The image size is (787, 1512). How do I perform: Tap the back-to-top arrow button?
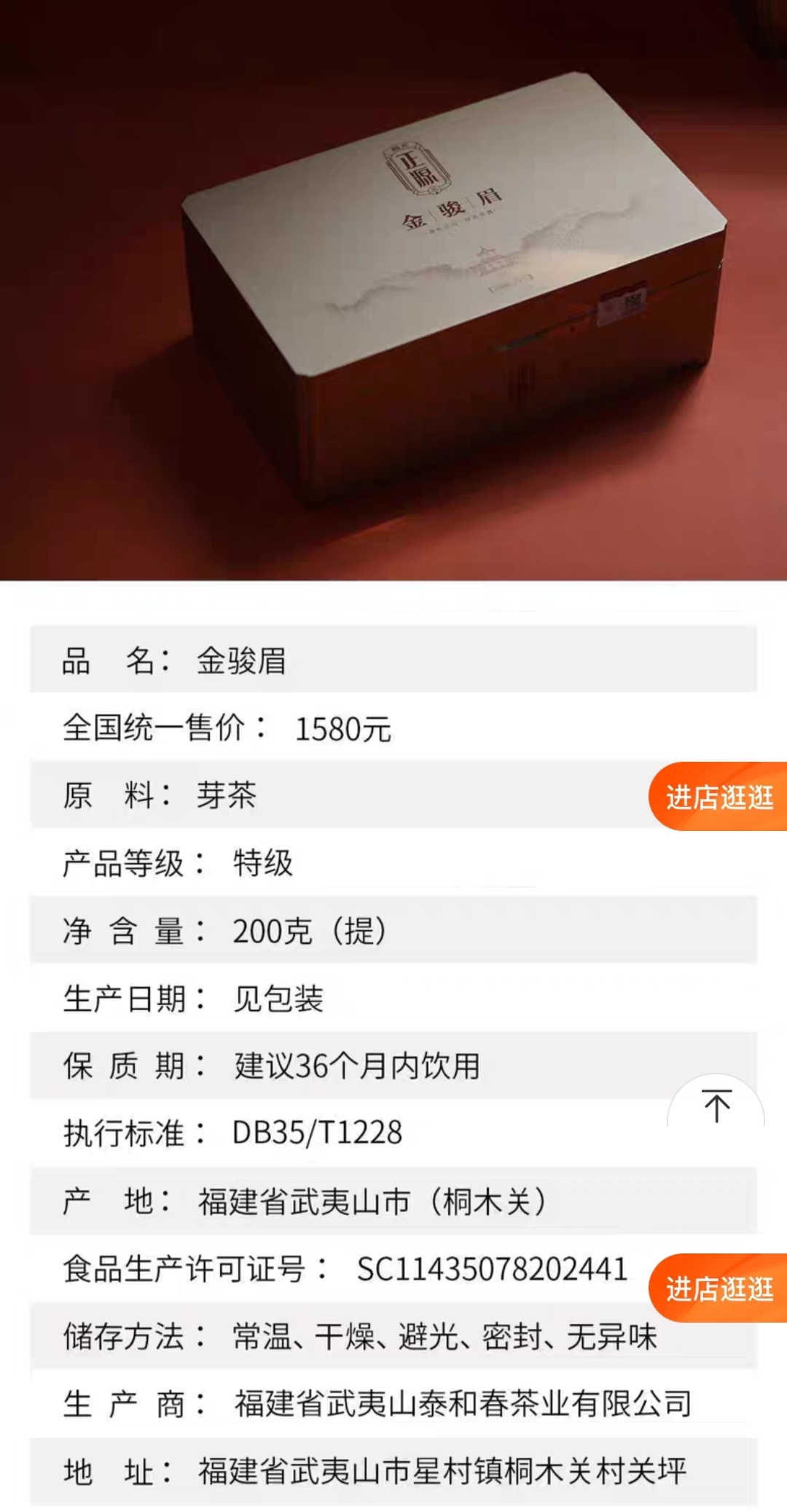(x=716, y=1106)
